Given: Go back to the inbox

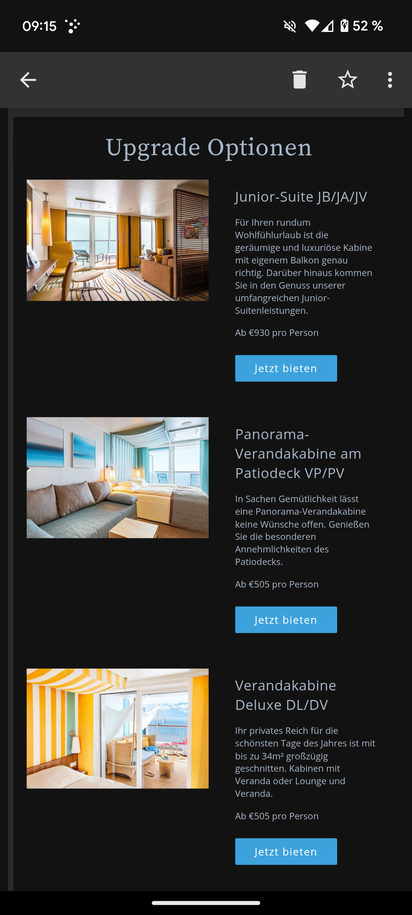Looking at the screenshot, I should 28,80.
